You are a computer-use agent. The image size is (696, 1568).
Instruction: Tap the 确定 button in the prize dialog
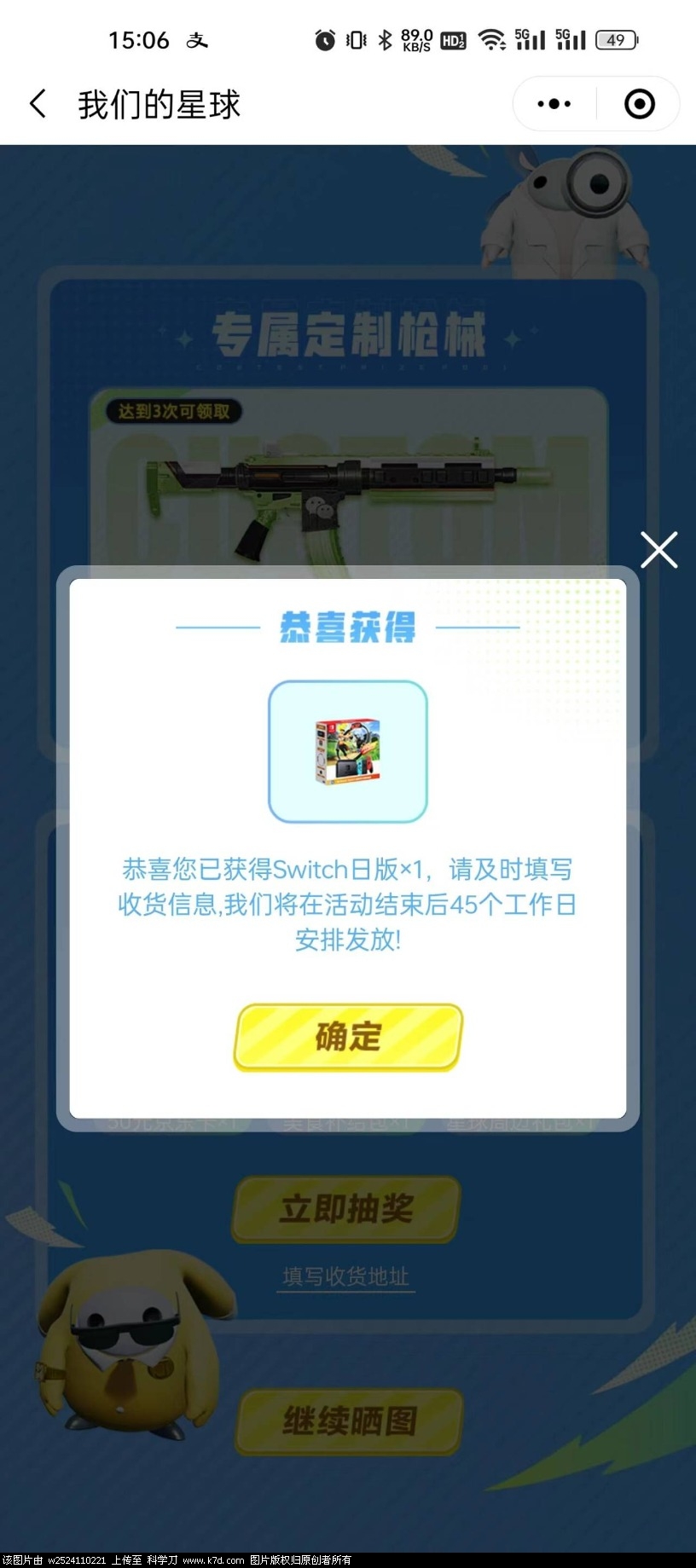click(x=348, y=1036)
